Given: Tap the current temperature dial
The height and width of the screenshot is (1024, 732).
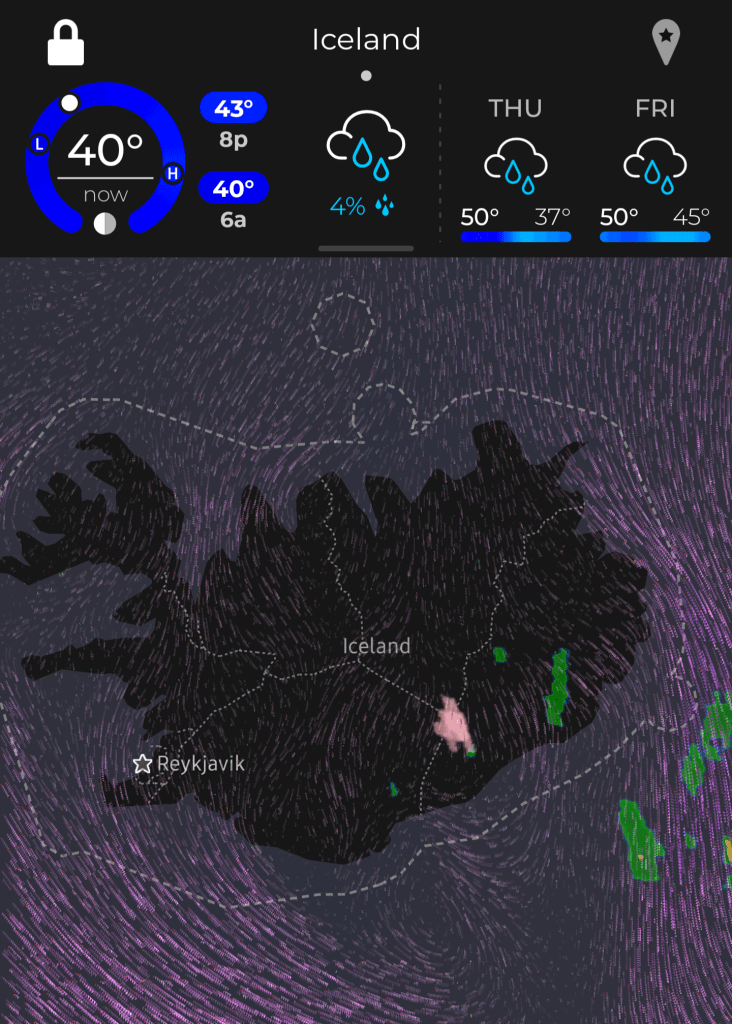Looking at the screenshot, I should (105, 160).
